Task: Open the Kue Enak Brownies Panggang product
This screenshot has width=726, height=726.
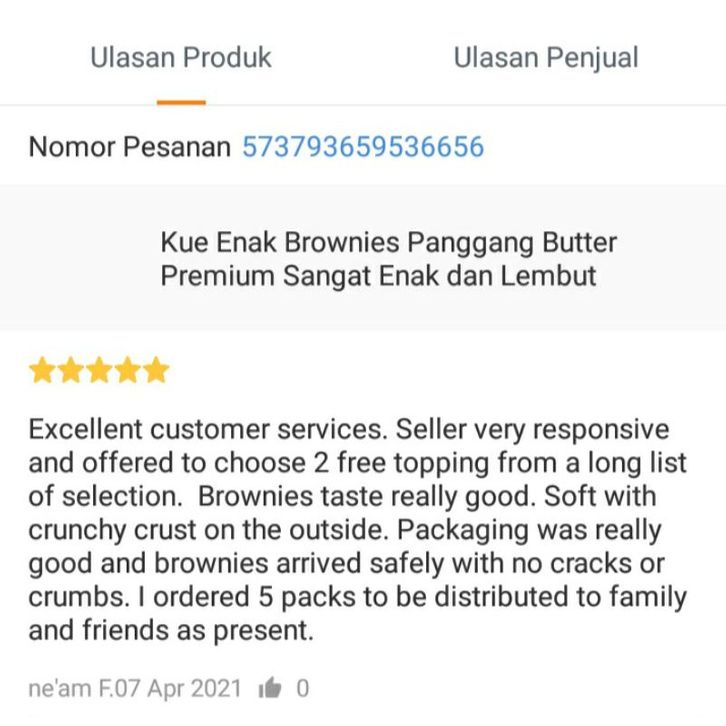Action: click(388, 258)
